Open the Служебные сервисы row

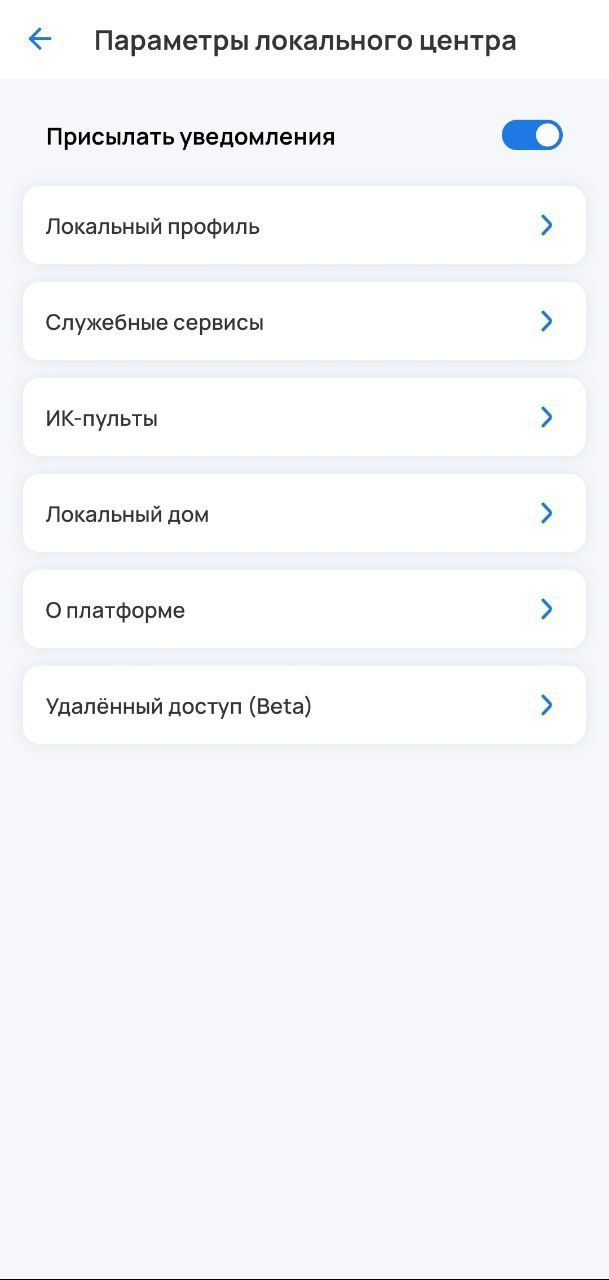[x=304, y=321]
